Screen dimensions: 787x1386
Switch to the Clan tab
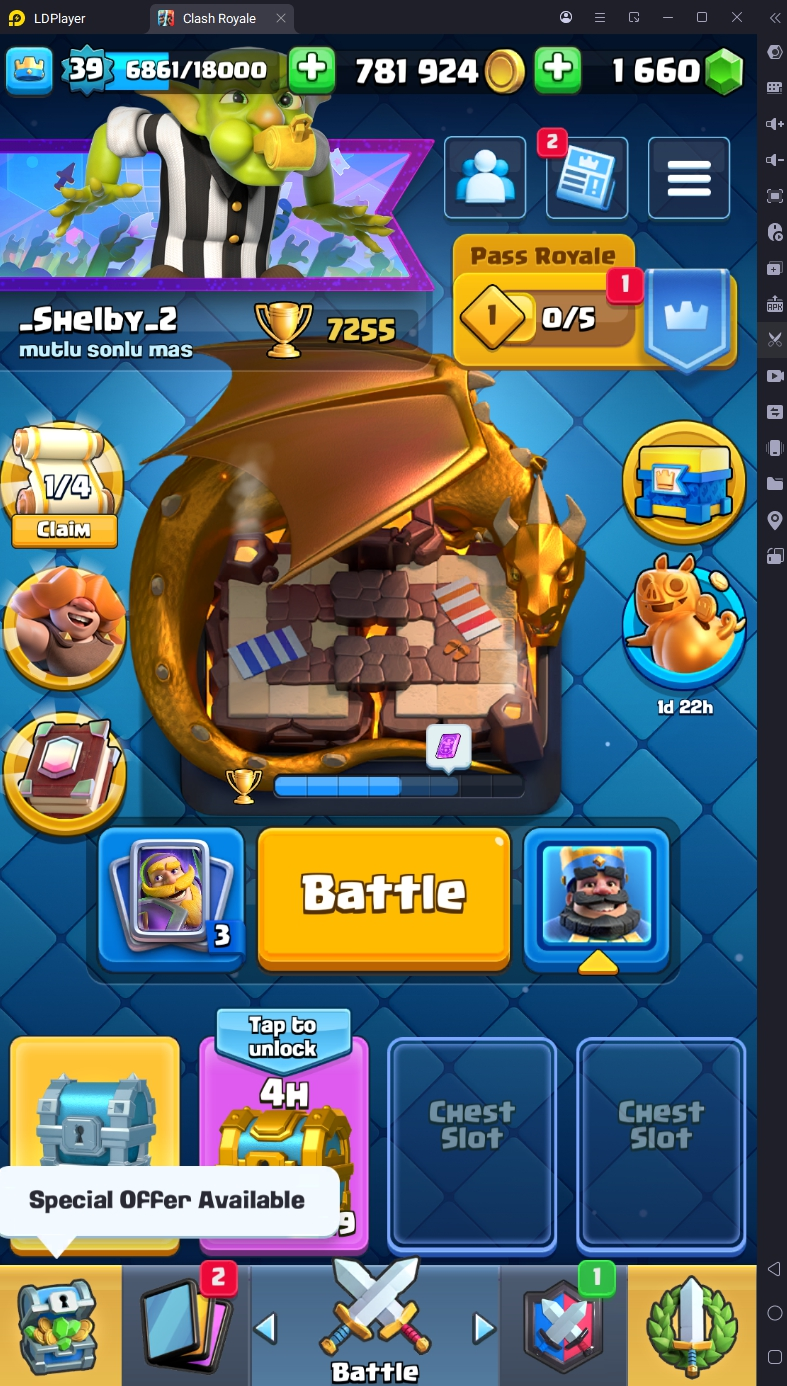coord(565,1325)
